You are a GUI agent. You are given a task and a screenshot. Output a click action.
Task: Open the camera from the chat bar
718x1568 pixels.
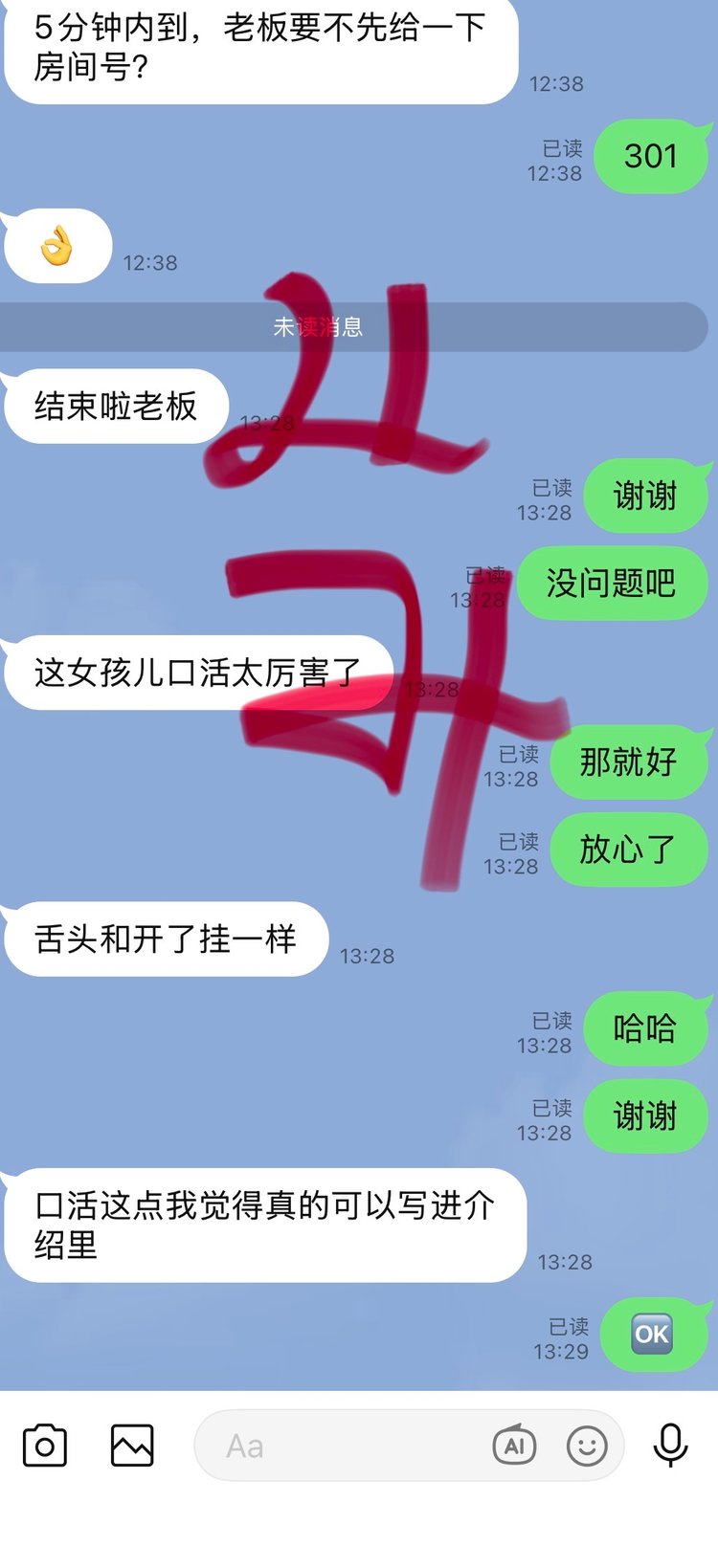[45, 1446]
